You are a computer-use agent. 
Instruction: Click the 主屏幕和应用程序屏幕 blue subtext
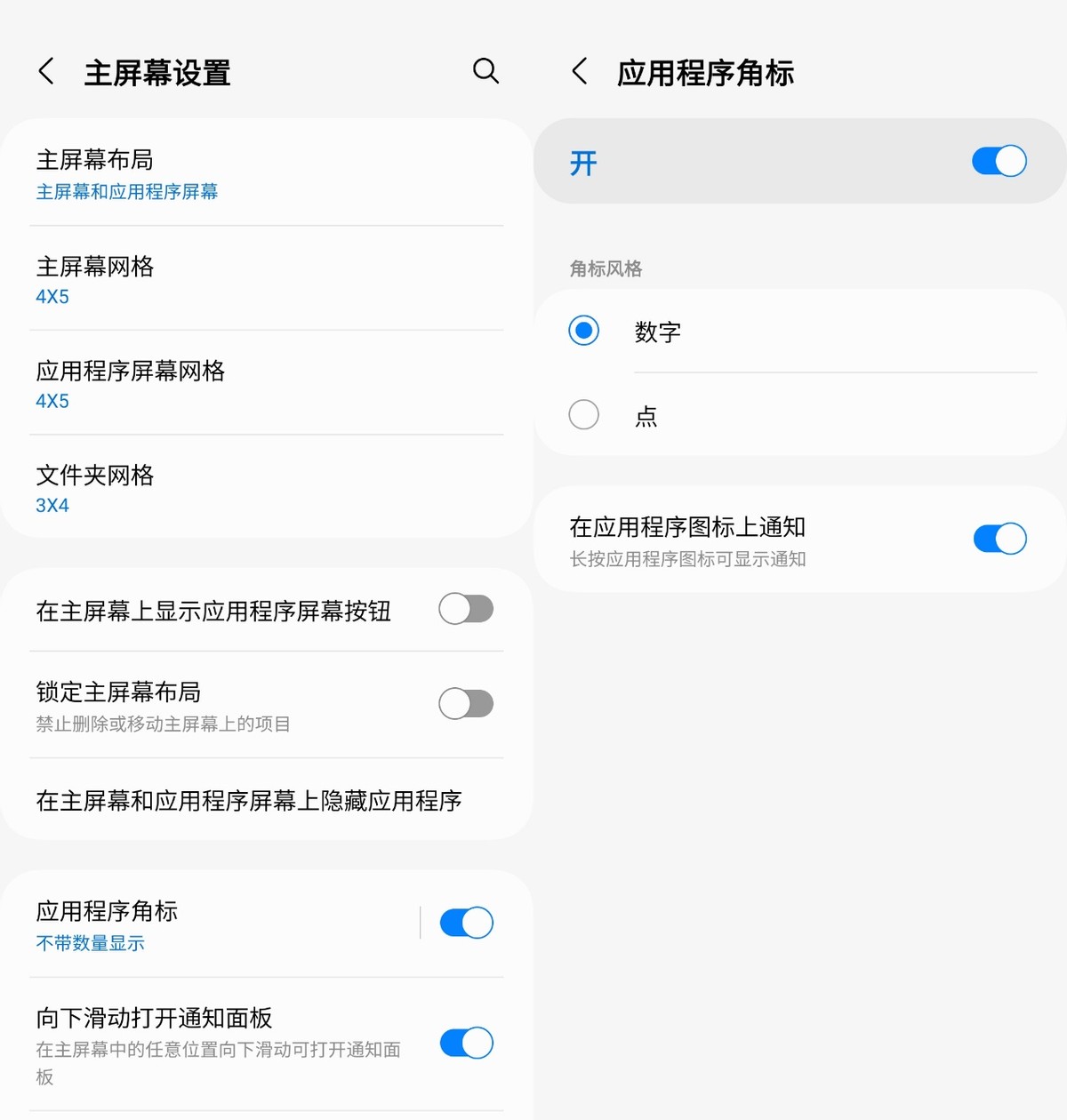coord(127,191)
